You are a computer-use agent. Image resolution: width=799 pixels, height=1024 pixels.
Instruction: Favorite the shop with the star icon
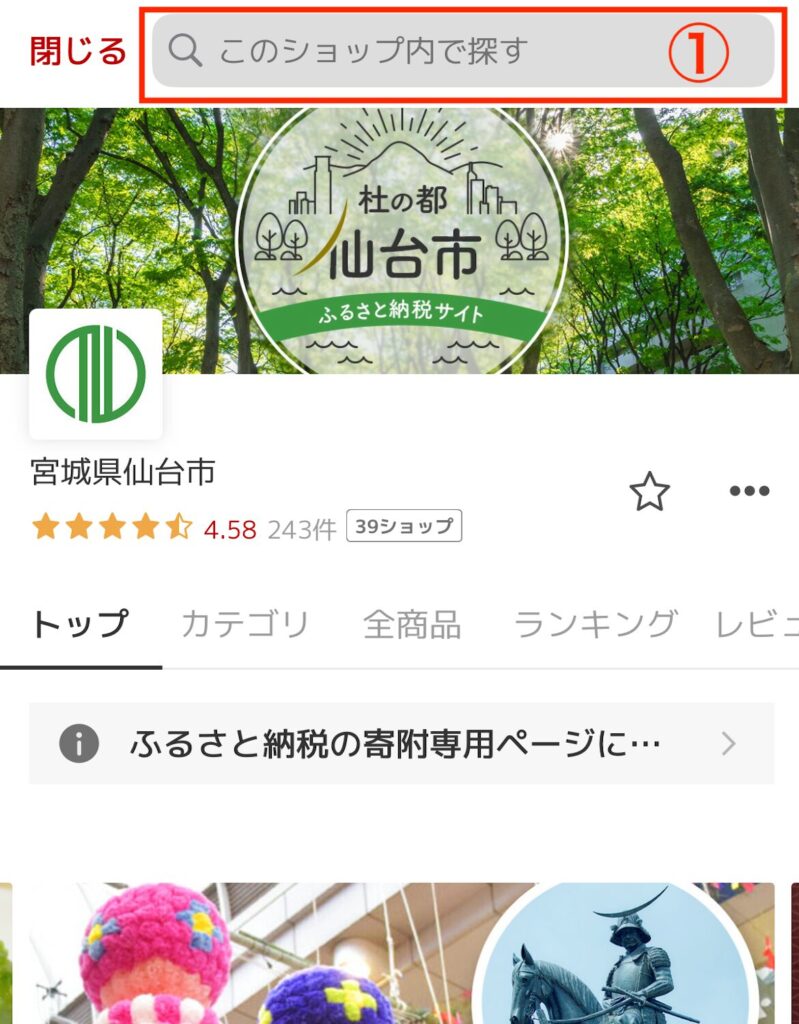point(649,491)
